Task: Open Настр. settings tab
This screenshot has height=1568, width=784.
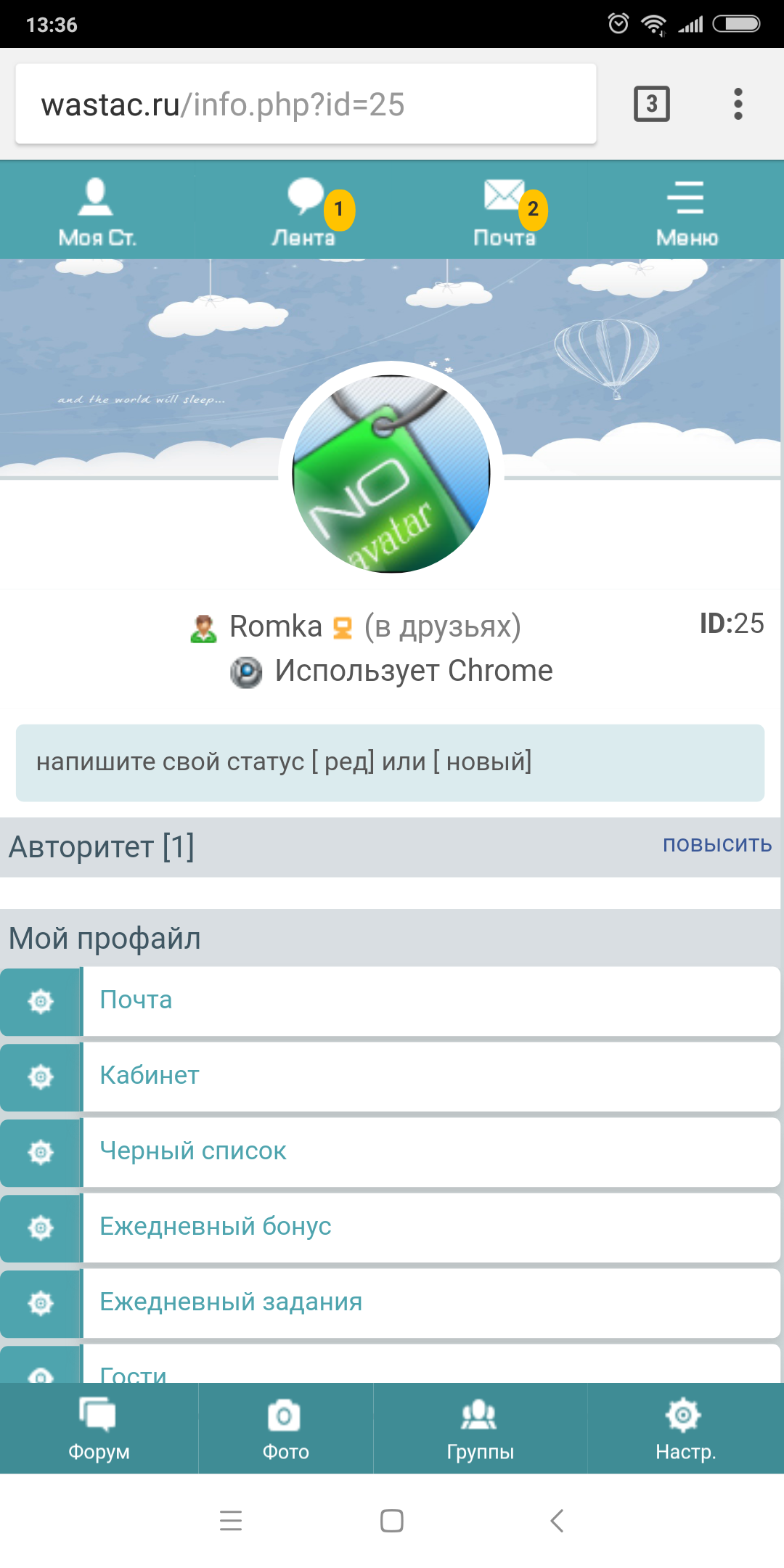Action: (x=685, y=1429)
